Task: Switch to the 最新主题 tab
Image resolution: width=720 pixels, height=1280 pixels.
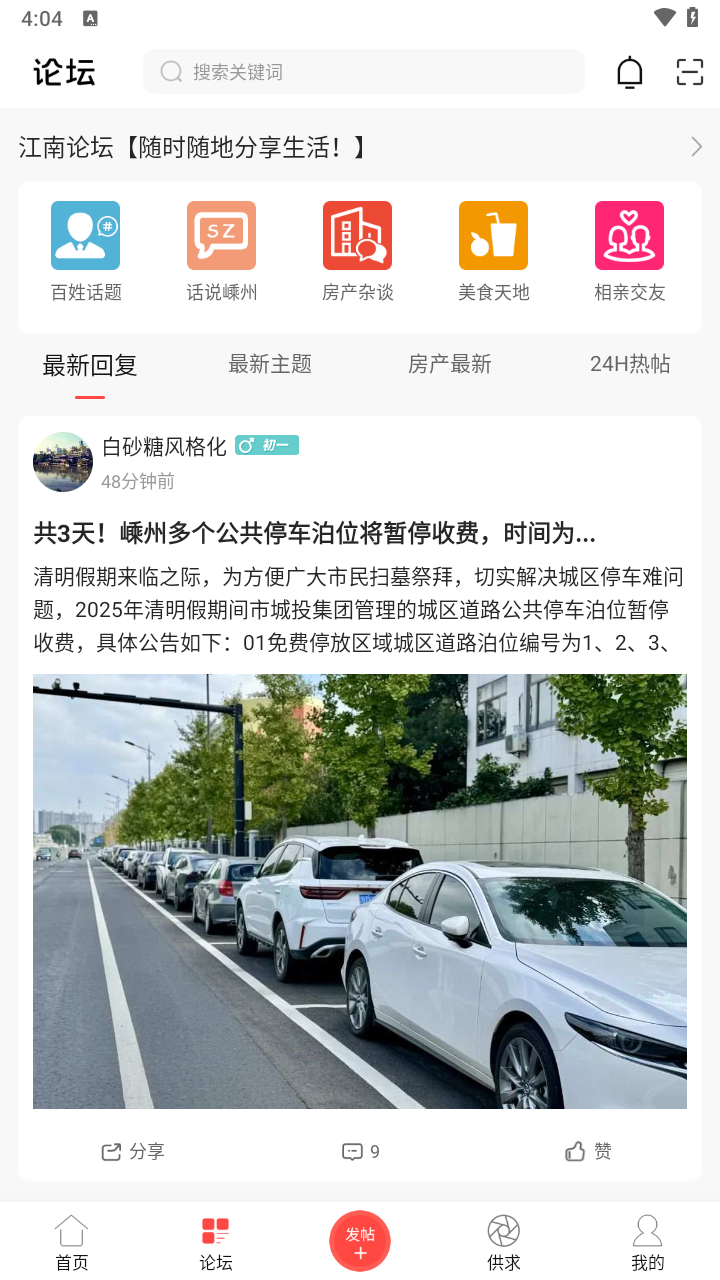Action: (x=270, y=364)
